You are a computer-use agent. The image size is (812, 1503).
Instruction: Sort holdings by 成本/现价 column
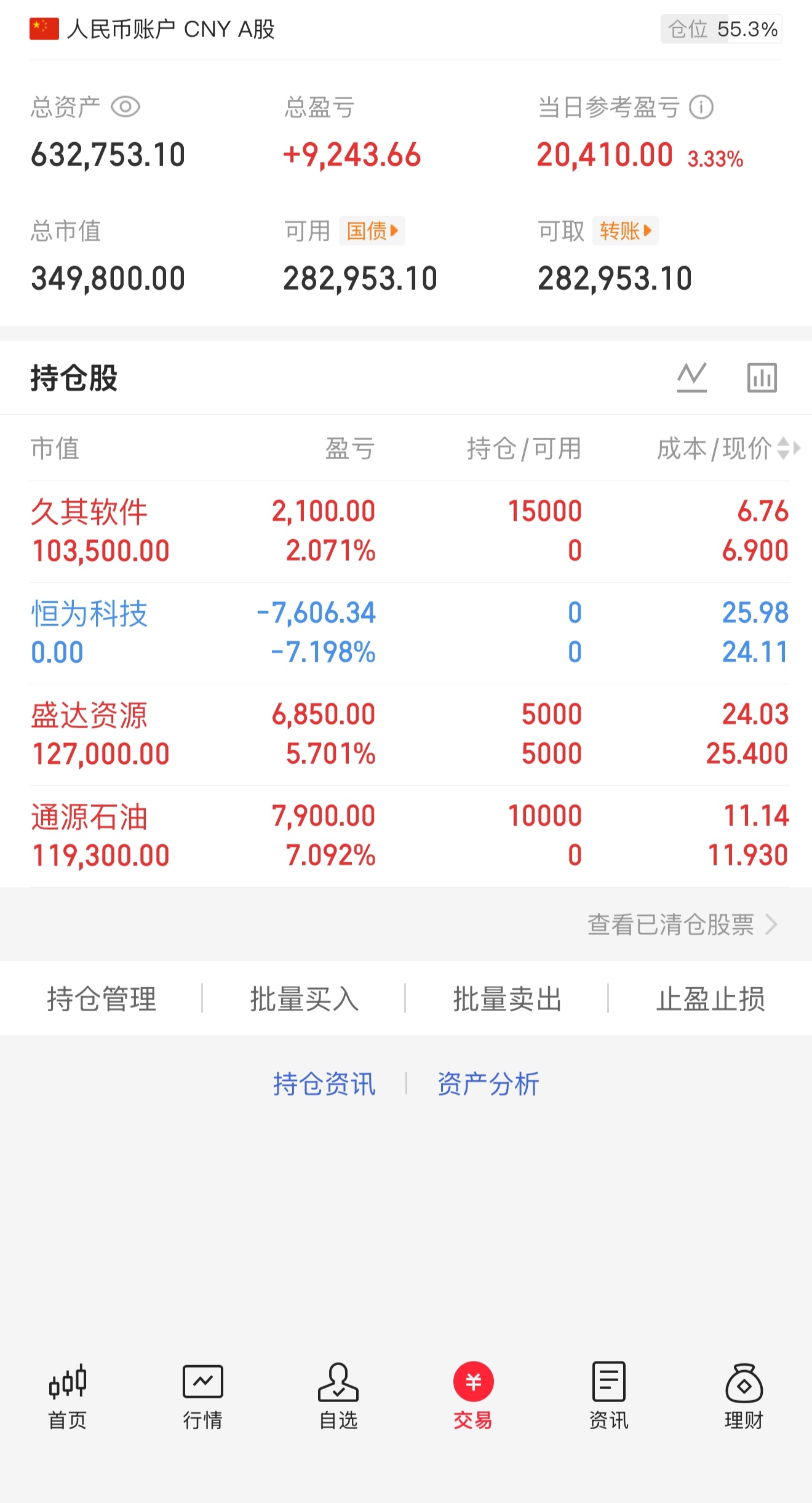click(x=728, y=448)
